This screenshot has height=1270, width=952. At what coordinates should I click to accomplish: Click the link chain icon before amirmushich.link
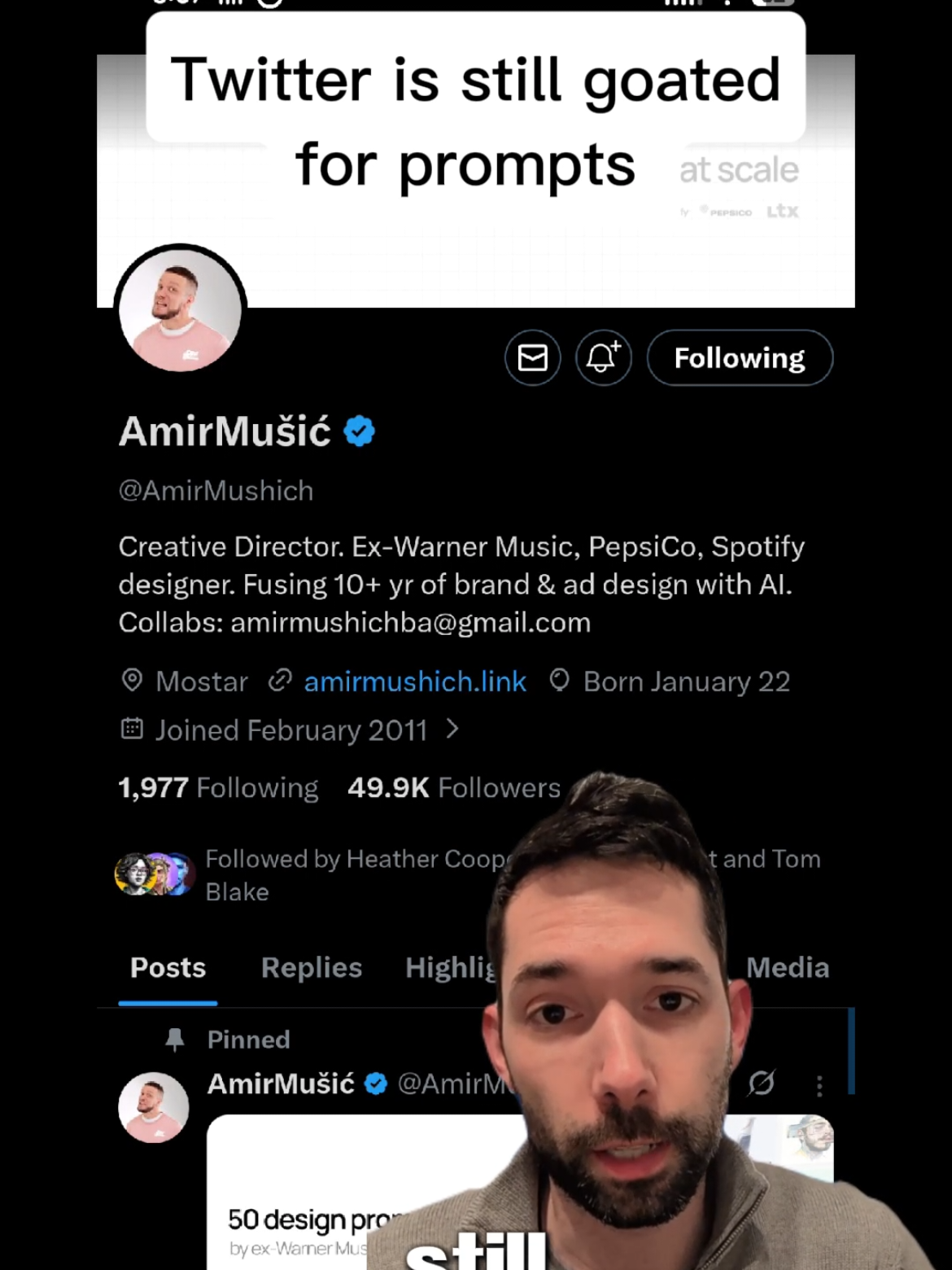tap(281, 681)
